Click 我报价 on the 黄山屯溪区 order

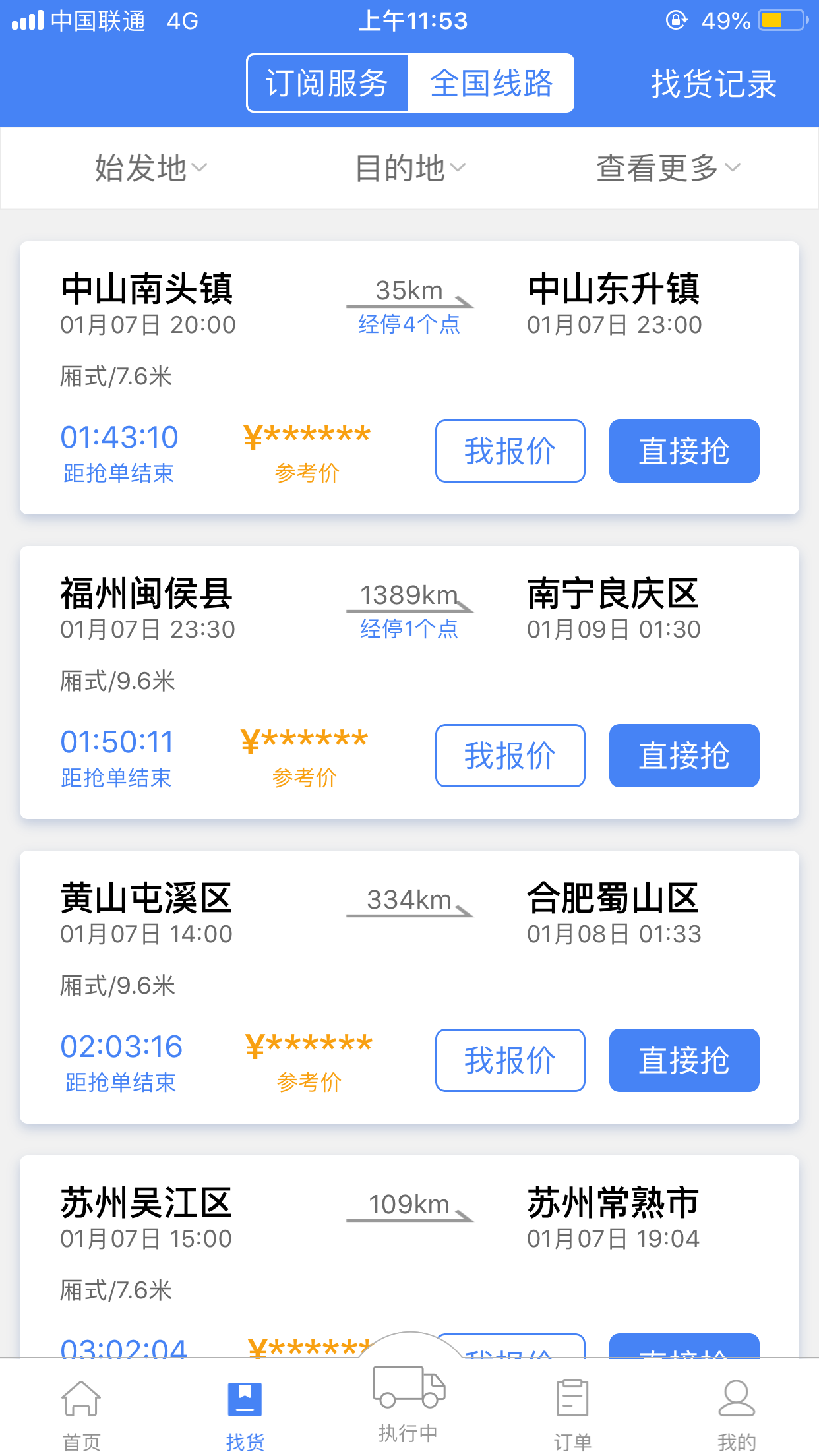[510, 1060]
